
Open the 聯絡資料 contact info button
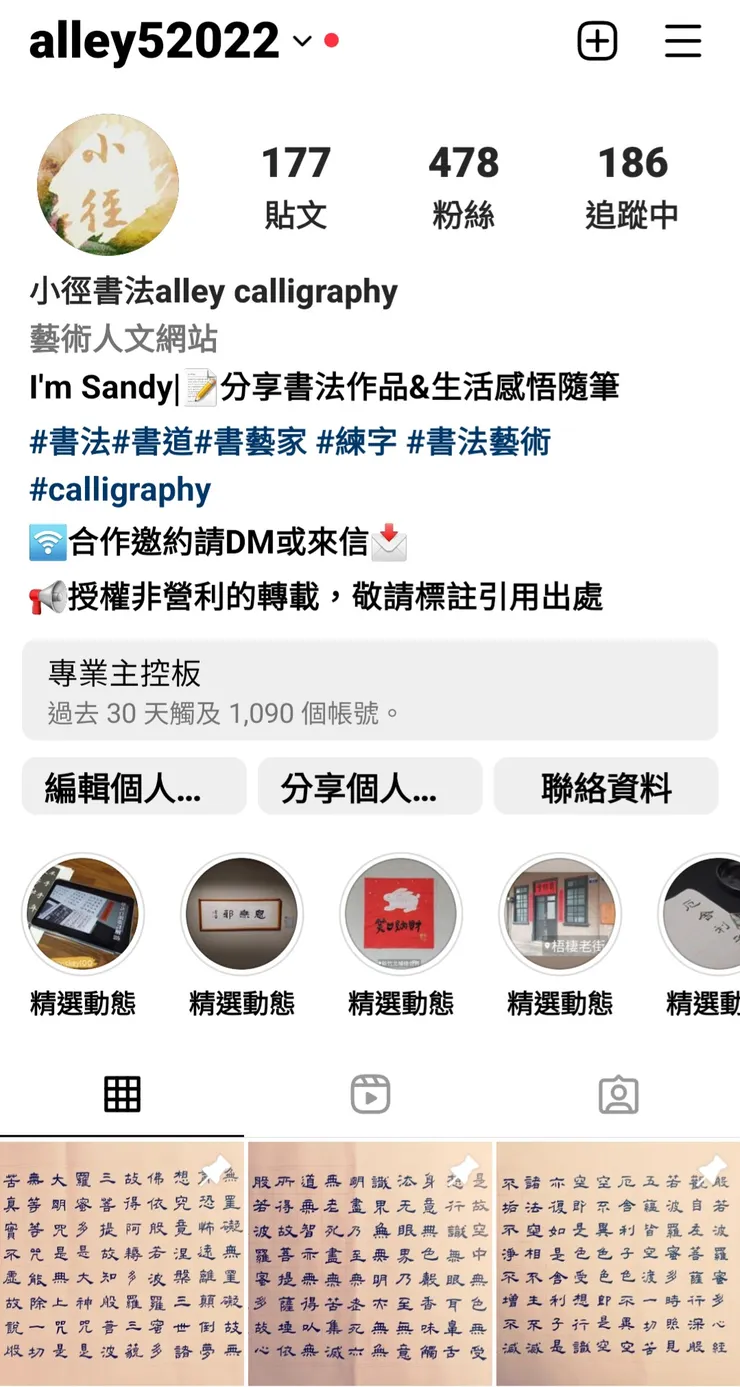point(606,787)
